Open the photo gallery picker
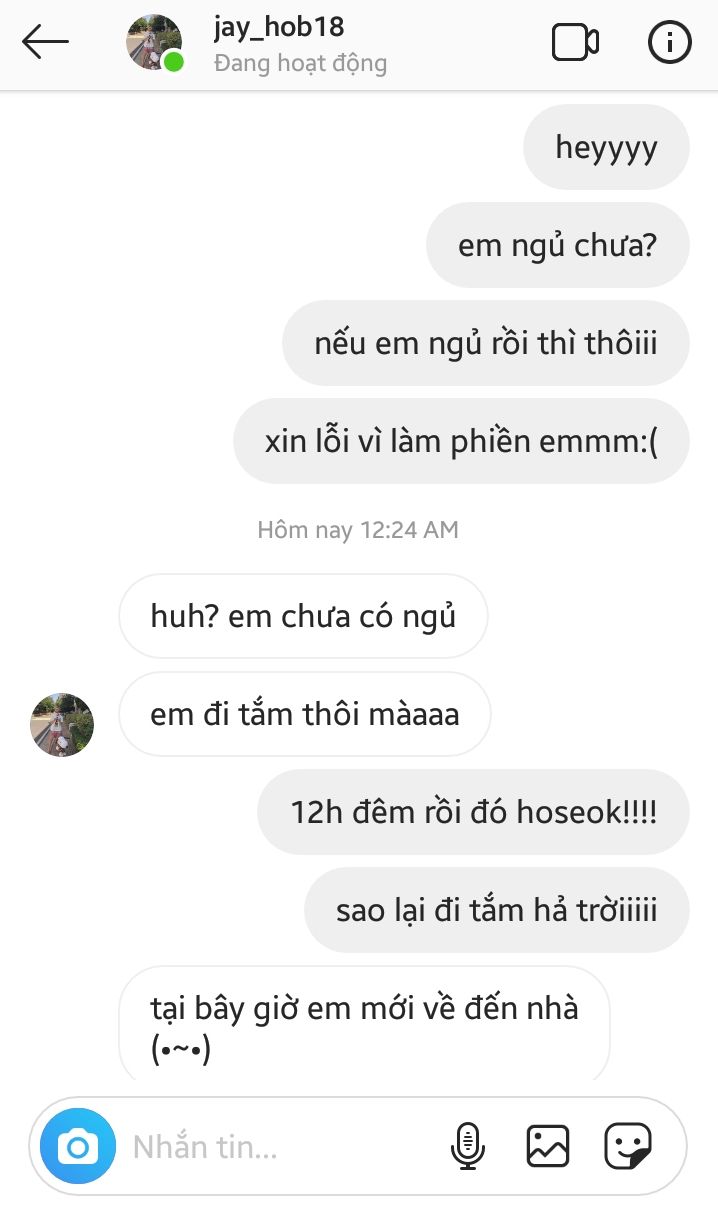The image size is (718, 1226). [x=548, y=1146]
